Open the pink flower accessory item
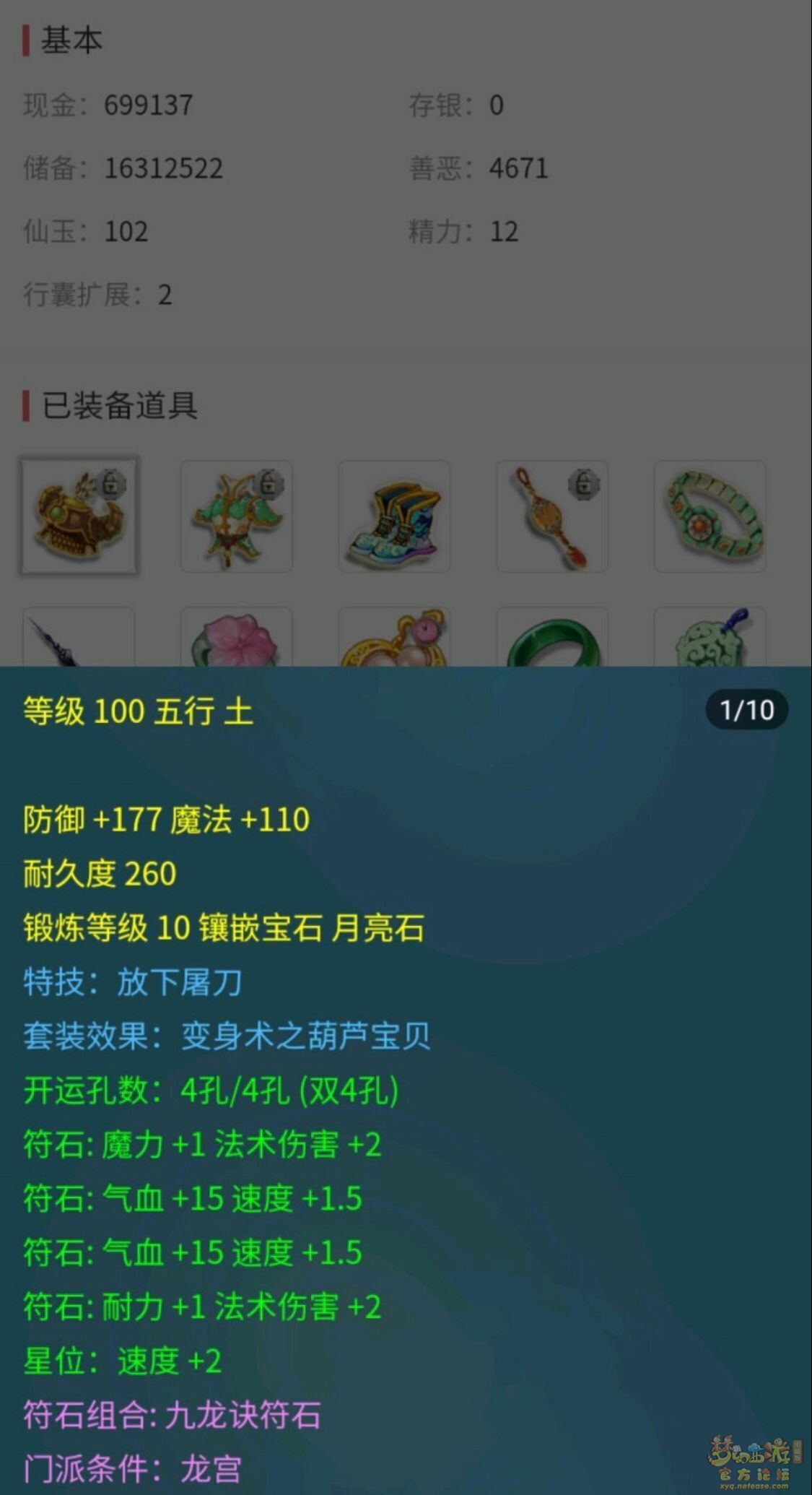The height and width of the screenshot is (1495, 812). pos(236,638)
